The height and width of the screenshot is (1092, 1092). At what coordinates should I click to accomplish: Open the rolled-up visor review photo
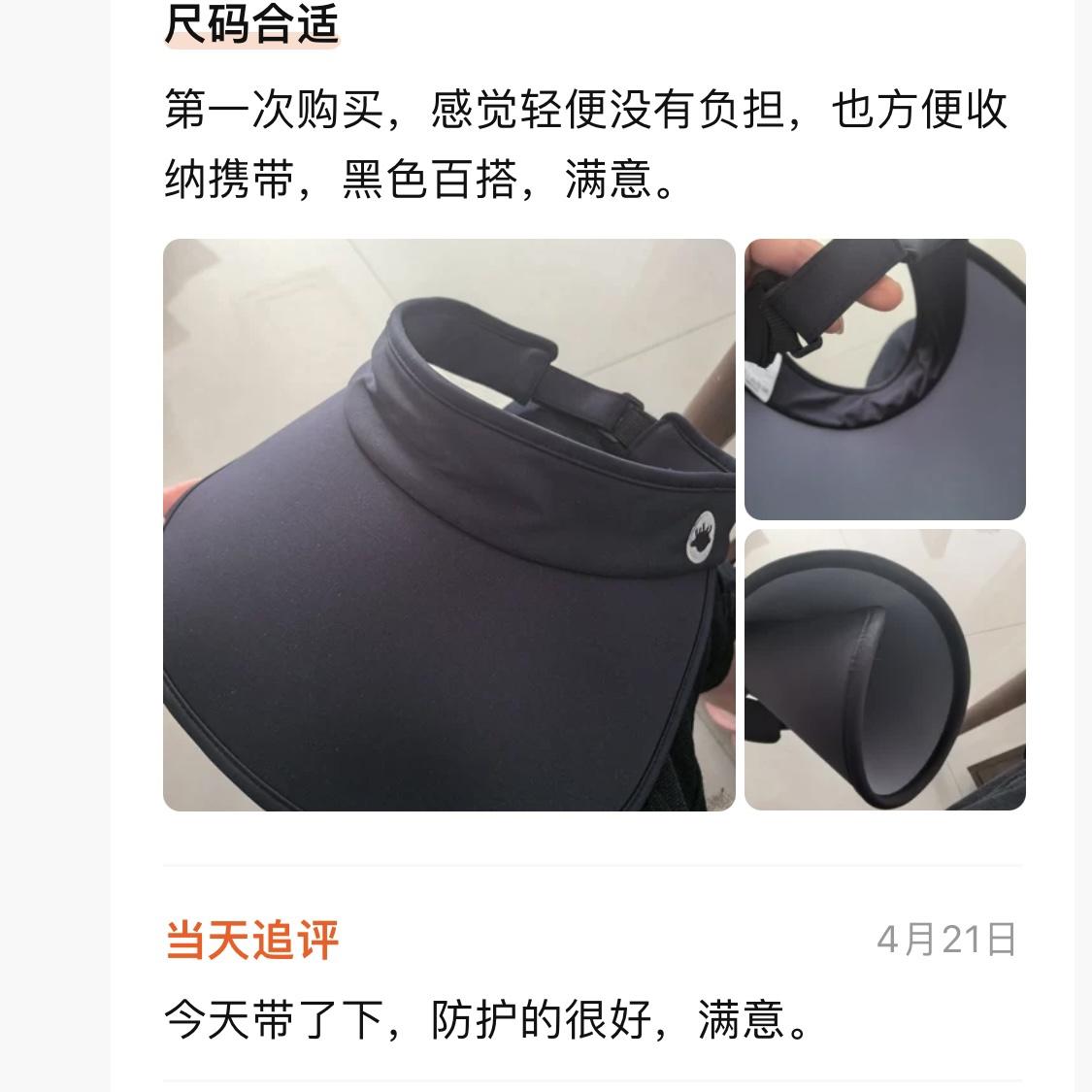884,670
